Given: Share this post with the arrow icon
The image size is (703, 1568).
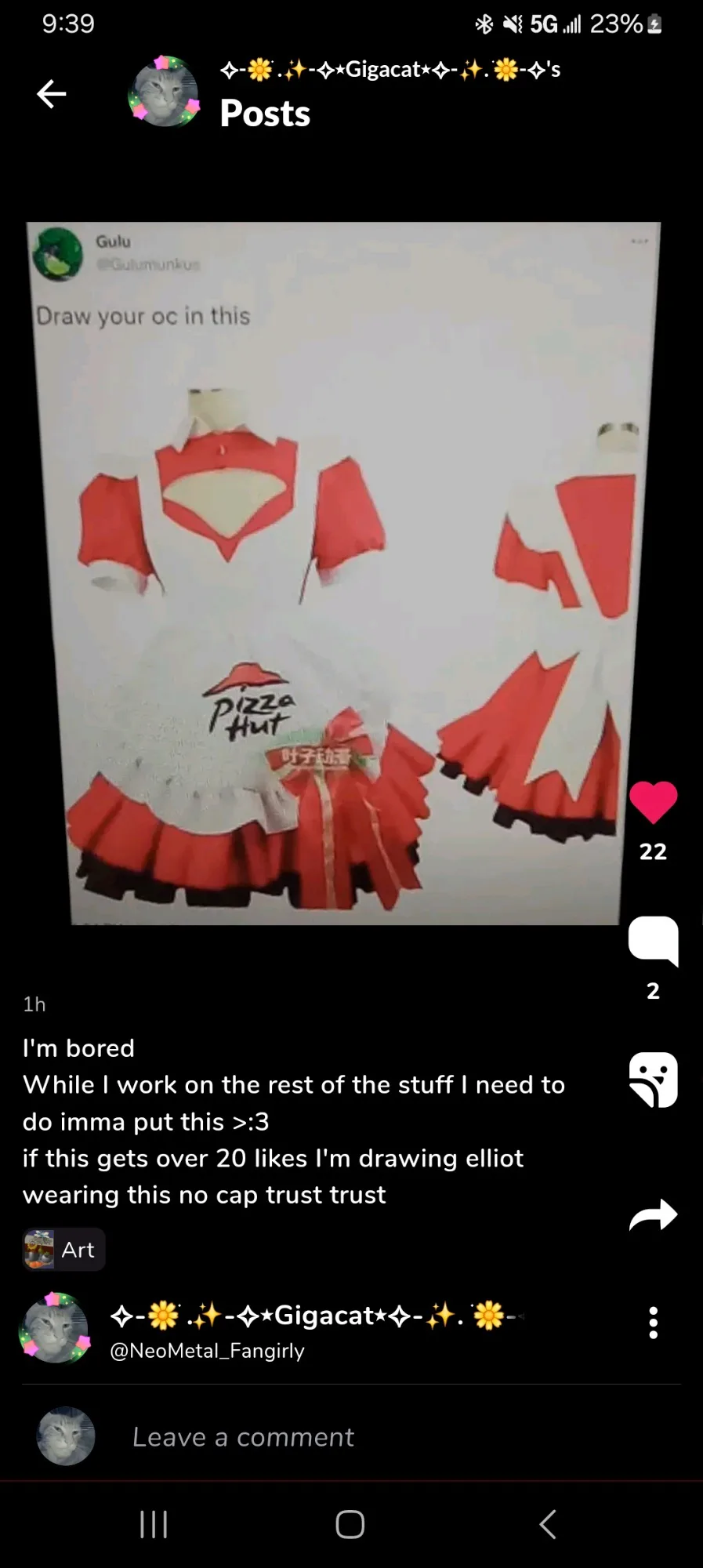Looking at the screenshot, I should click(653, 1215).
